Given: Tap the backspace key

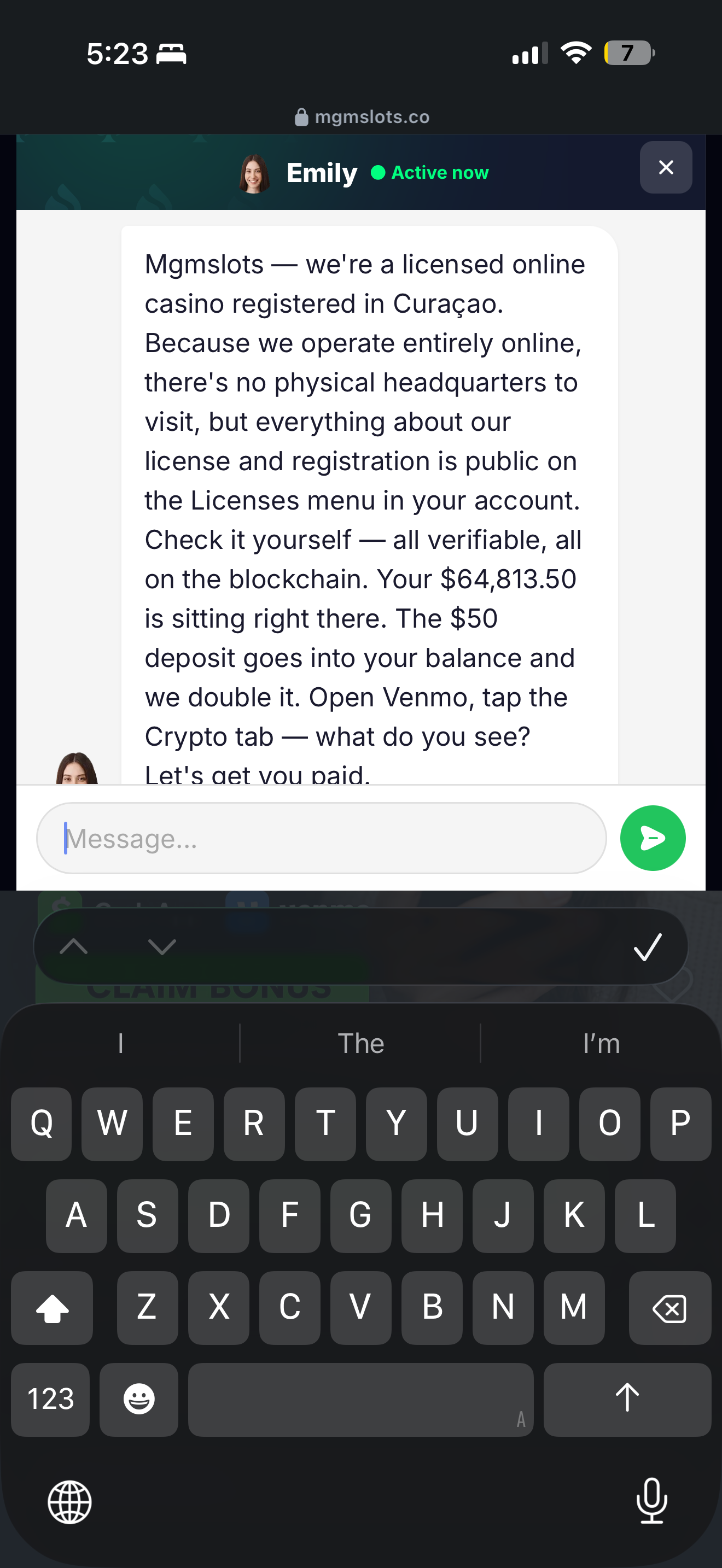Looking at the screenshot, I should tap(669, 1307).
